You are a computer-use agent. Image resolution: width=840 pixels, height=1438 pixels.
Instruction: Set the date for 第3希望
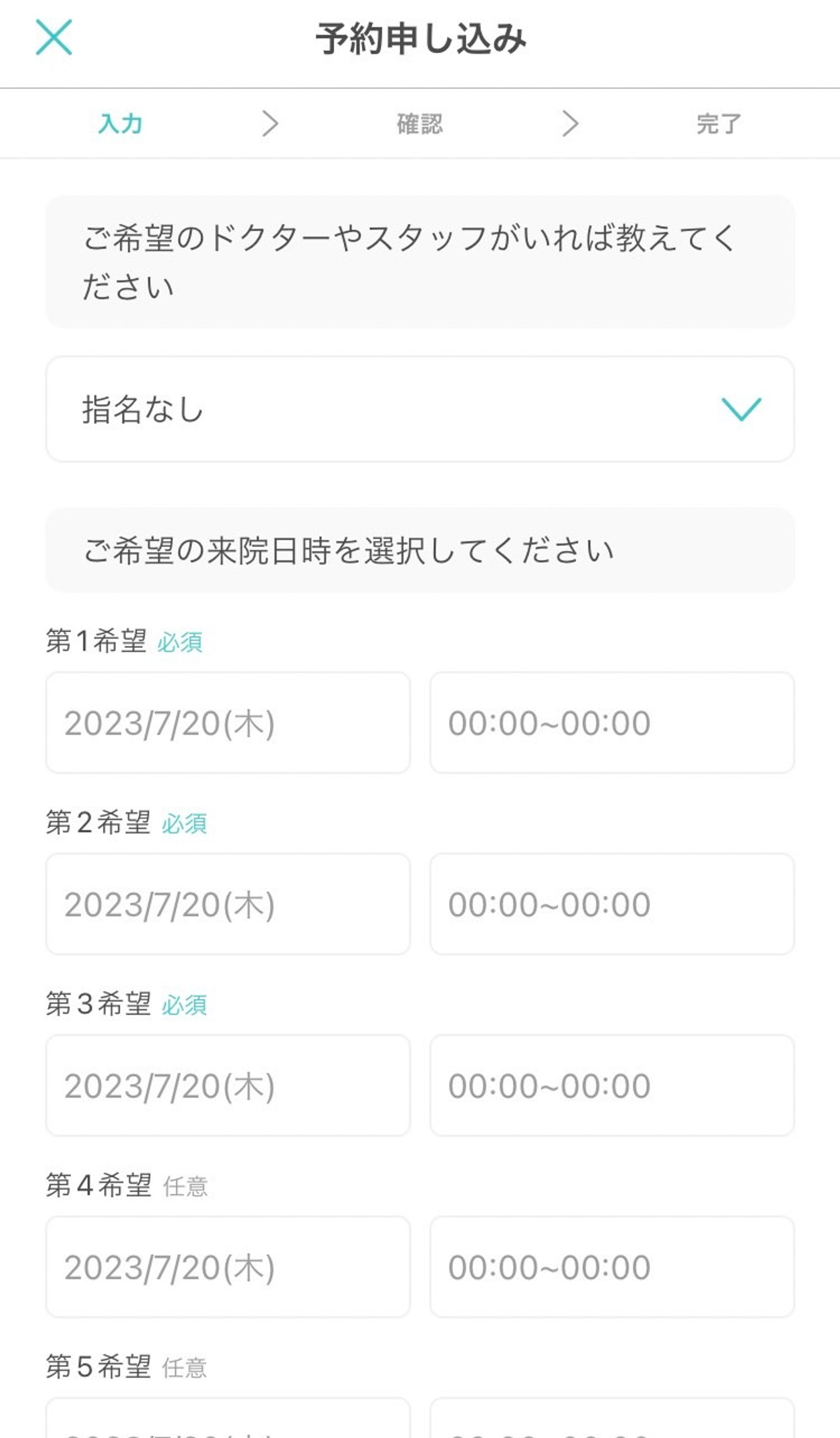click(x=228, y=1085)
